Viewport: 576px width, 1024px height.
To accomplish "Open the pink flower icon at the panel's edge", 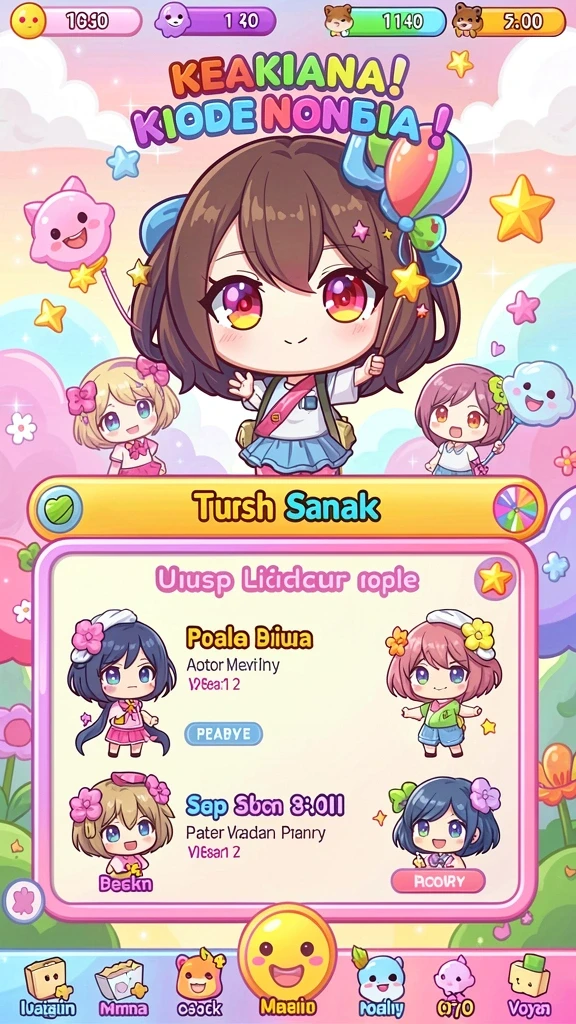I will coord(23,901).
